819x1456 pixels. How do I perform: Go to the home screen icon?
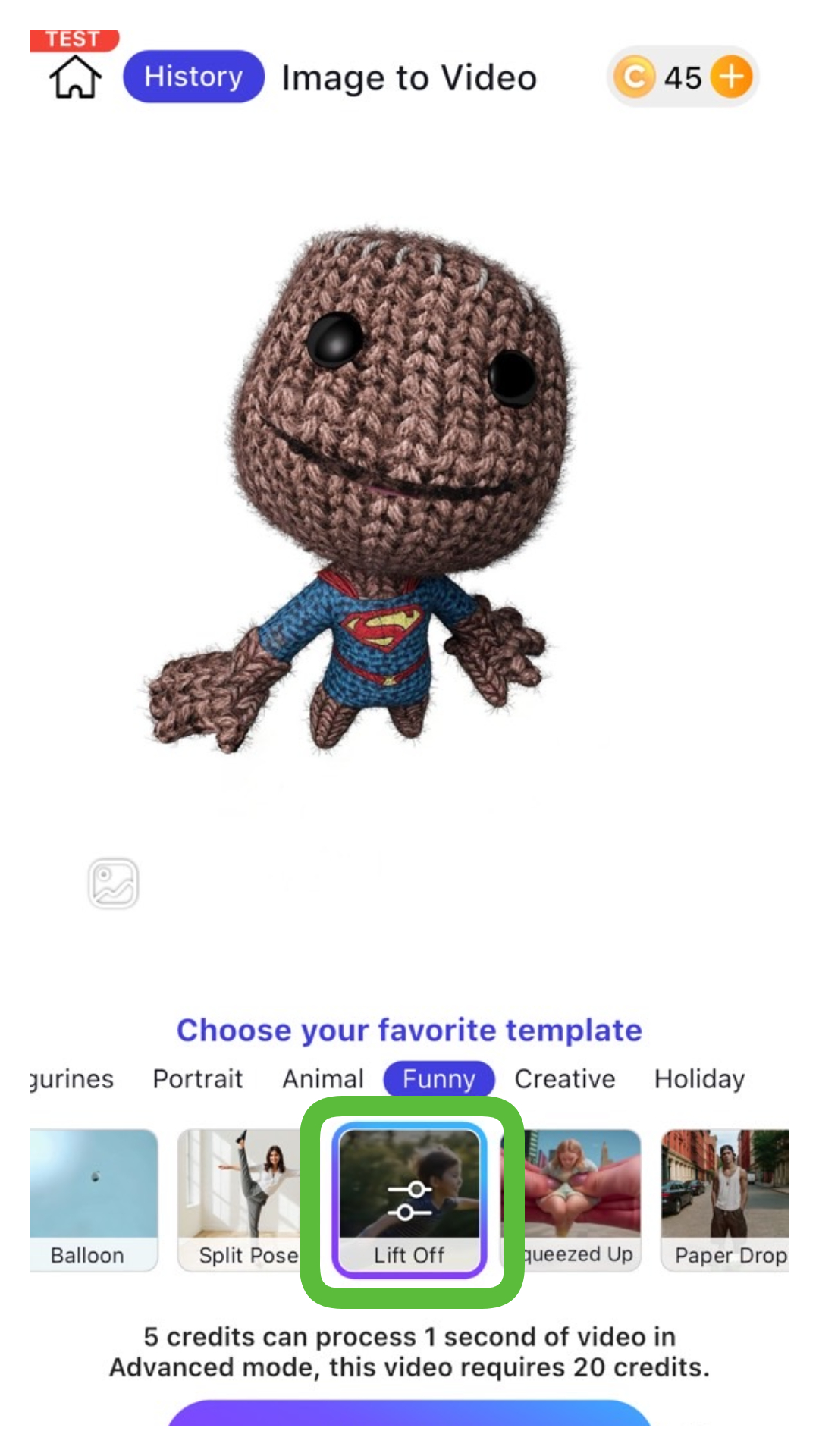[75, 77]
